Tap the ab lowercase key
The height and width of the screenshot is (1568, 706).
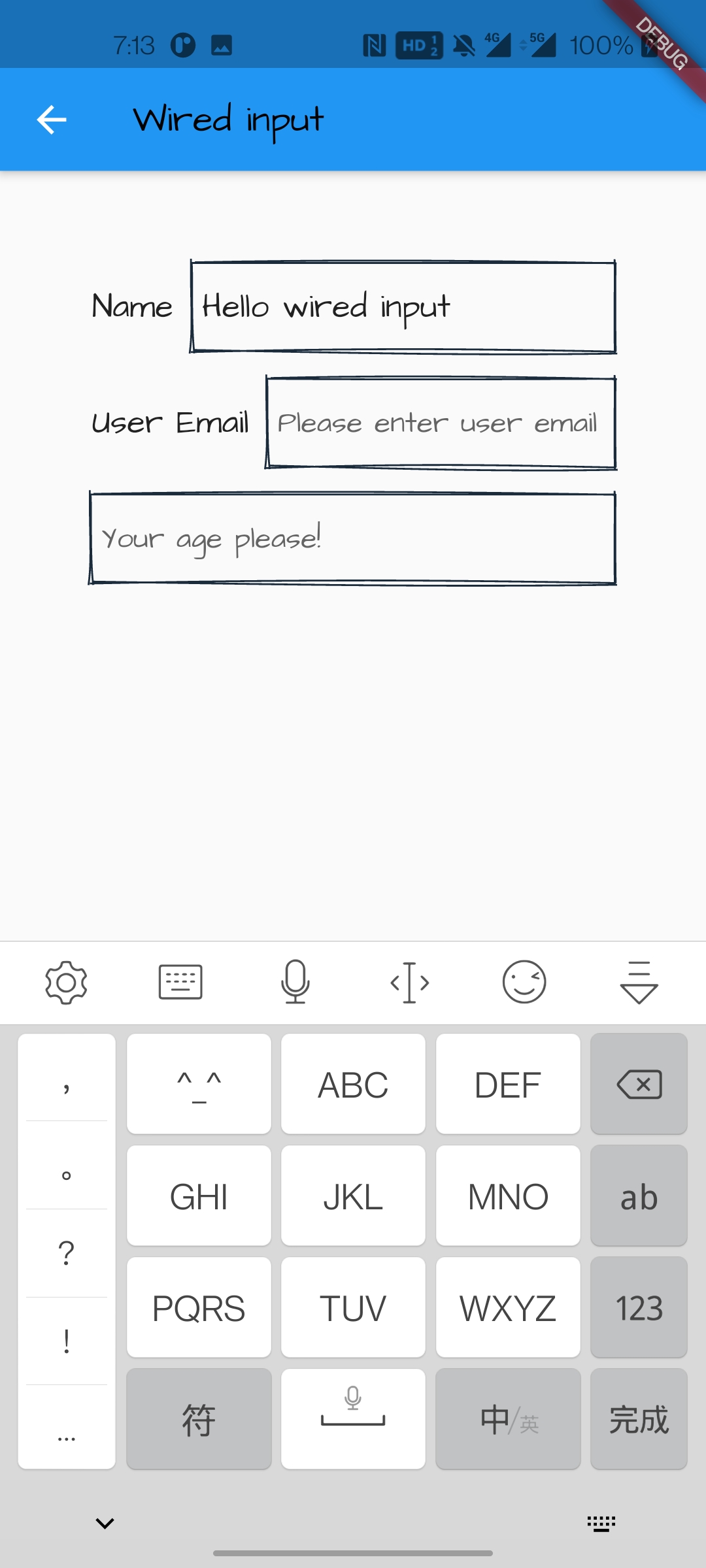click(639, 1196)
